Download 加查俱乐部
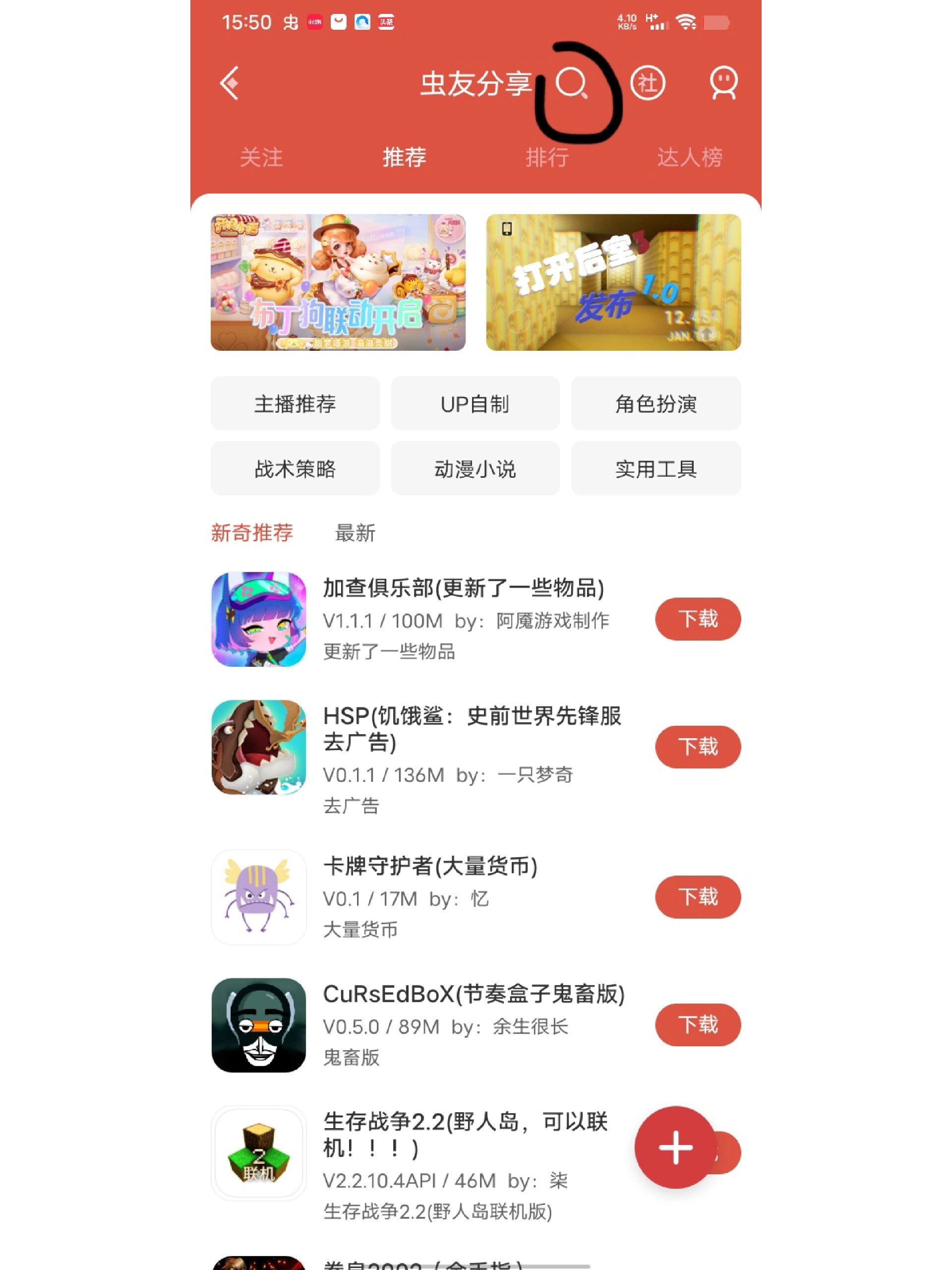Screen dimensions: 952x1270 (697, 619)
